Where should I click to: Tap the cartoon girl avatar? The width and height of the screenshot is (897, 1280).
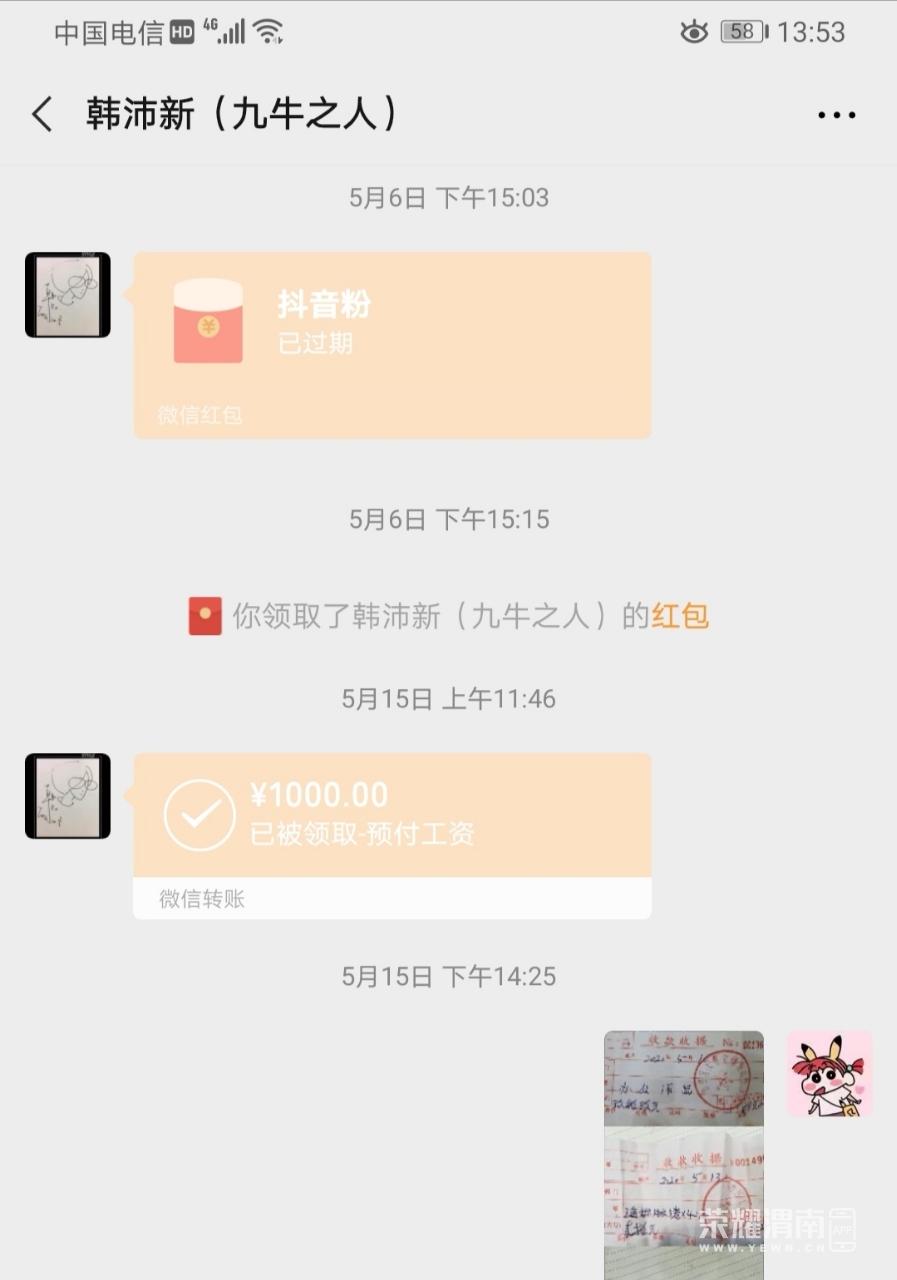(829, 1074)
